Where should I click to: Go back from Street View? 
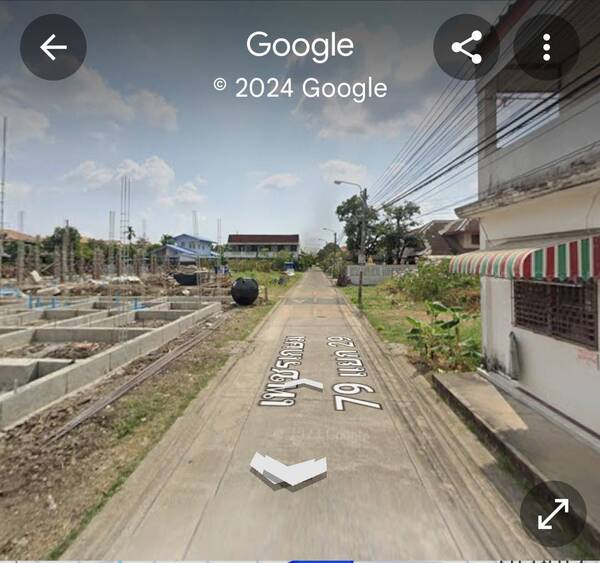tap(53, 47)
